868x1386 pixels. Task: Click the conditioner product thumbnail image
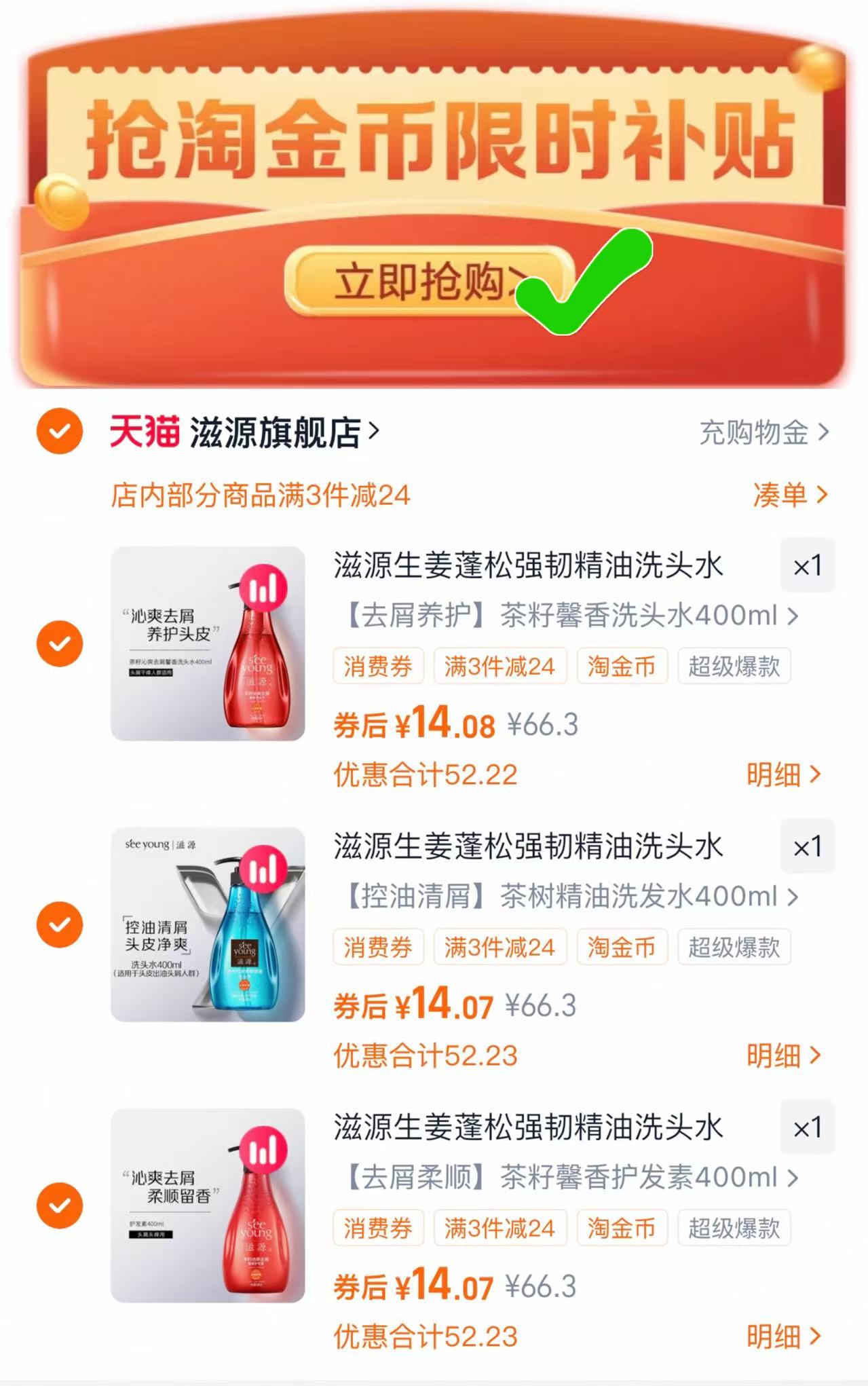pyautogui.click(x=207, y=1205)
